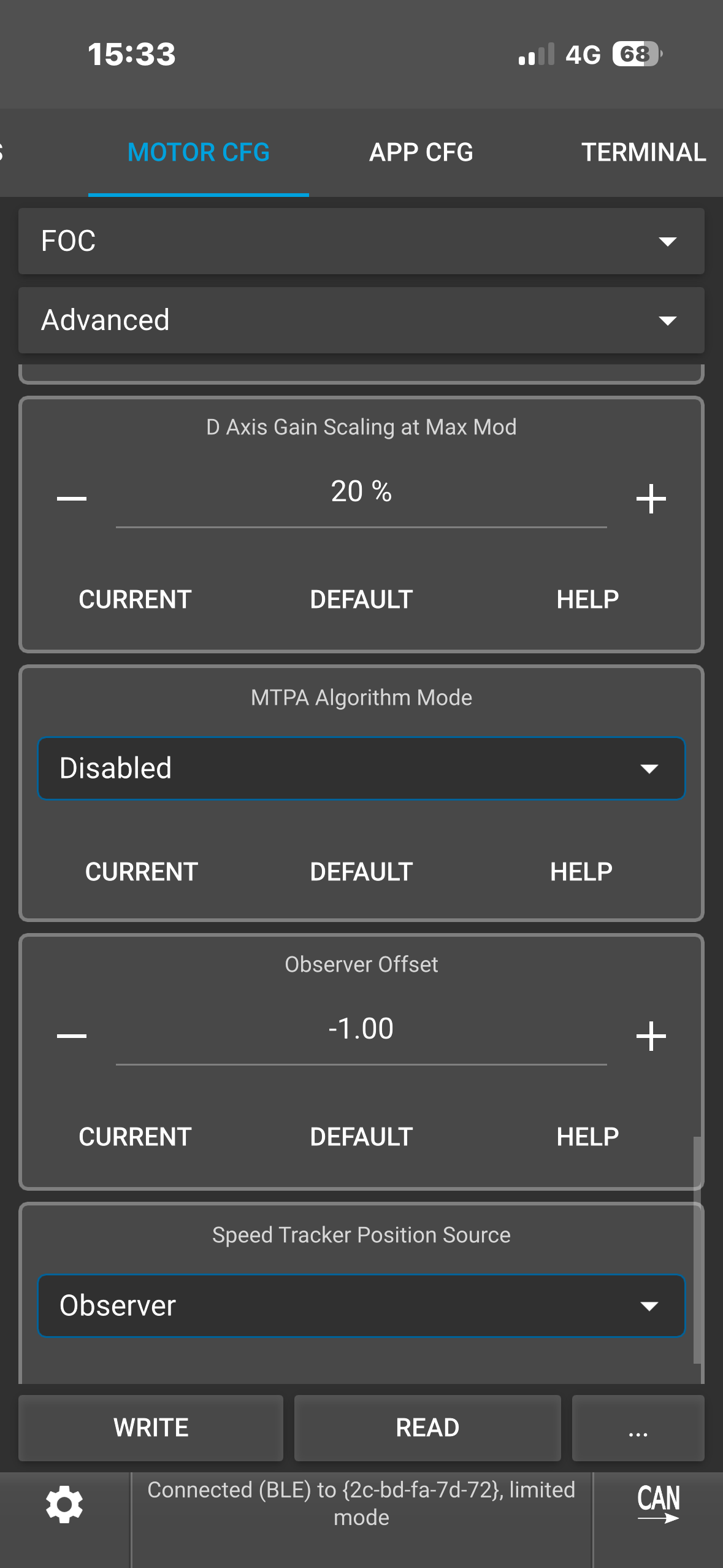Decrease D Axis Gain Scaling value
This screenshot has height=1568, width=723.
[x=72, y=498]
